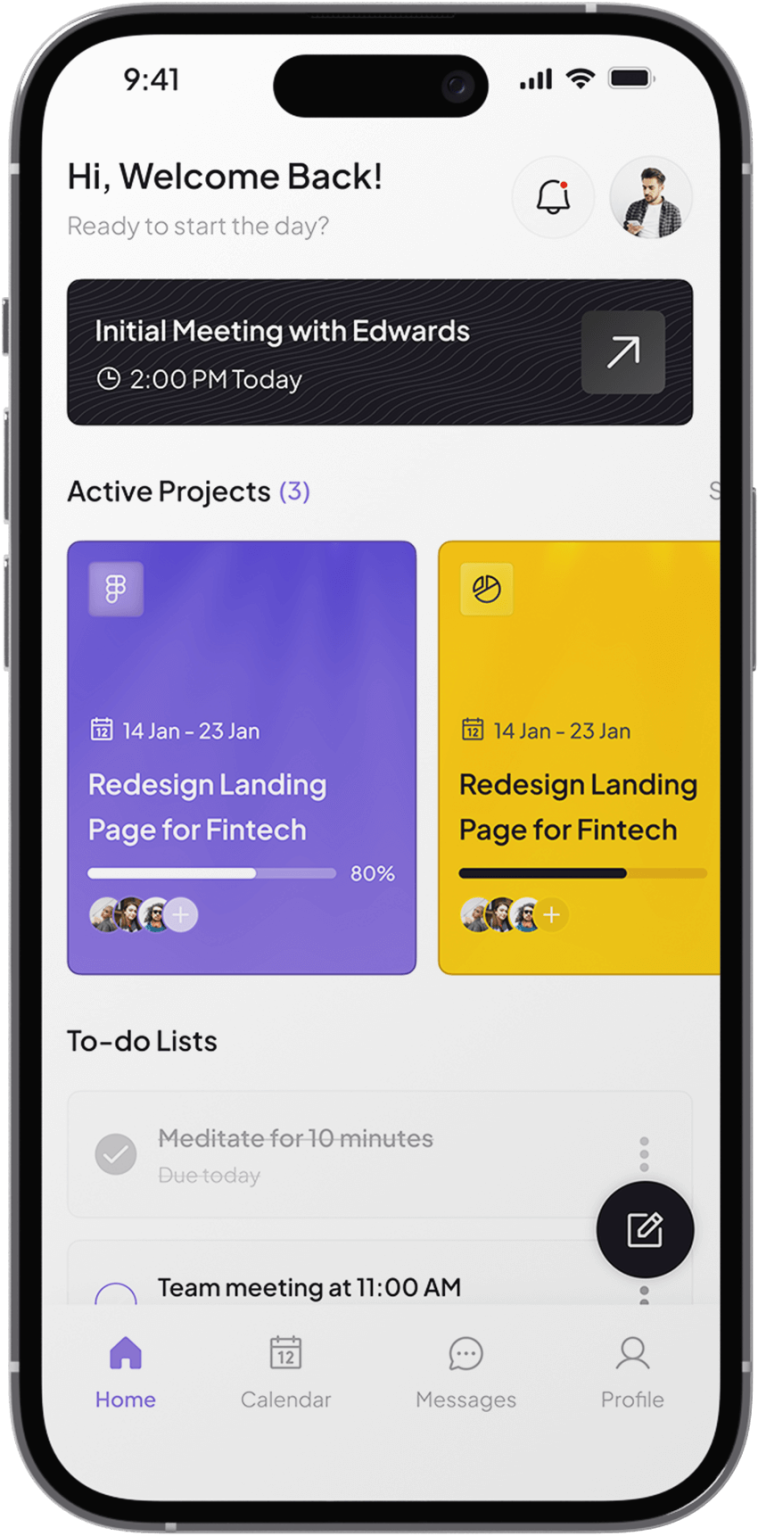Add a member on the purple project card
Viewport: 758px width, 1536px height.
[x=181, y=914]
